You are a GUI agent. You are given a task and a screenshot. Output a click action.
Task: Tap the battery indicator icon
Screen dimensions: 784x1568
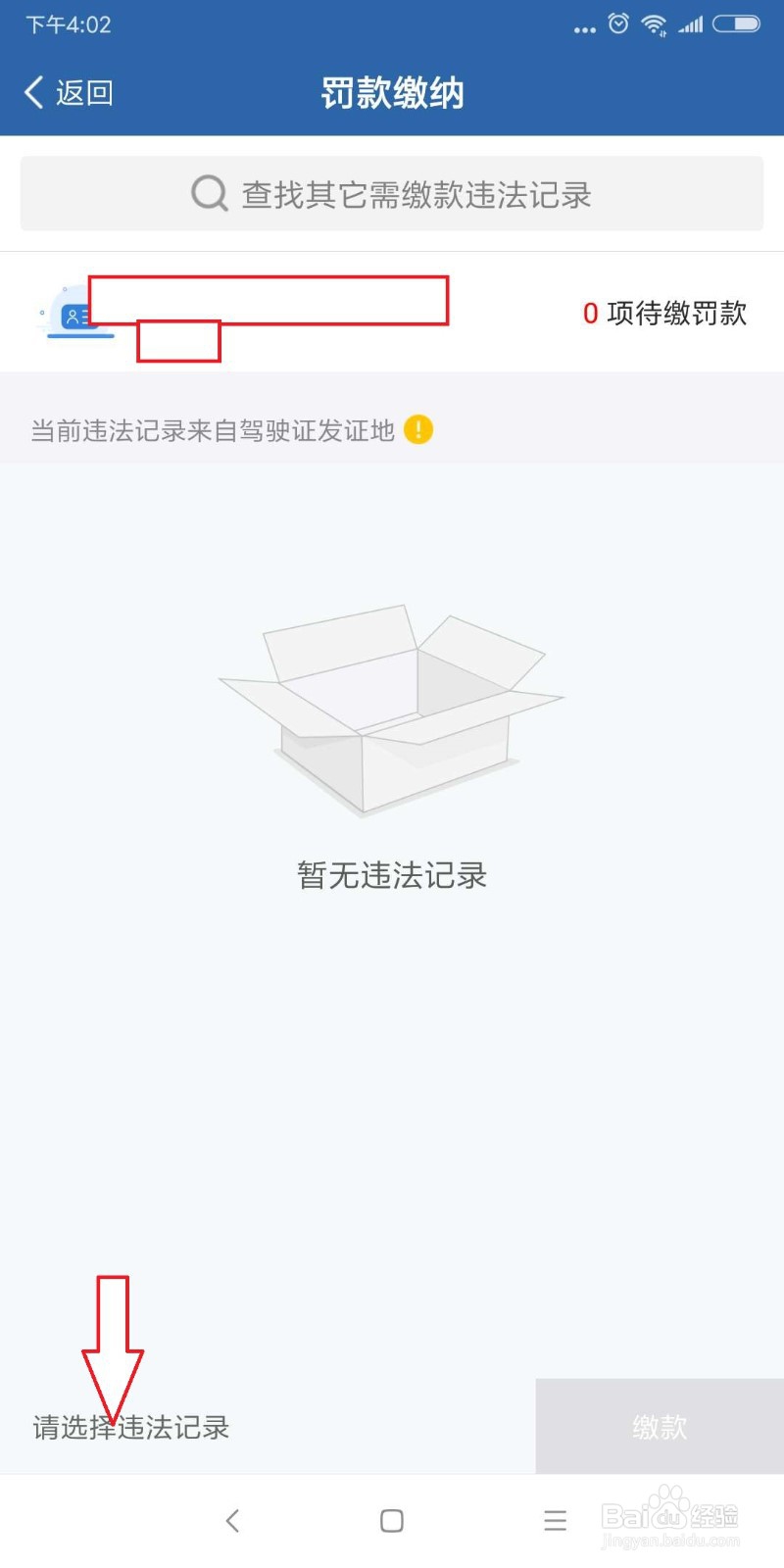point(737,24)
